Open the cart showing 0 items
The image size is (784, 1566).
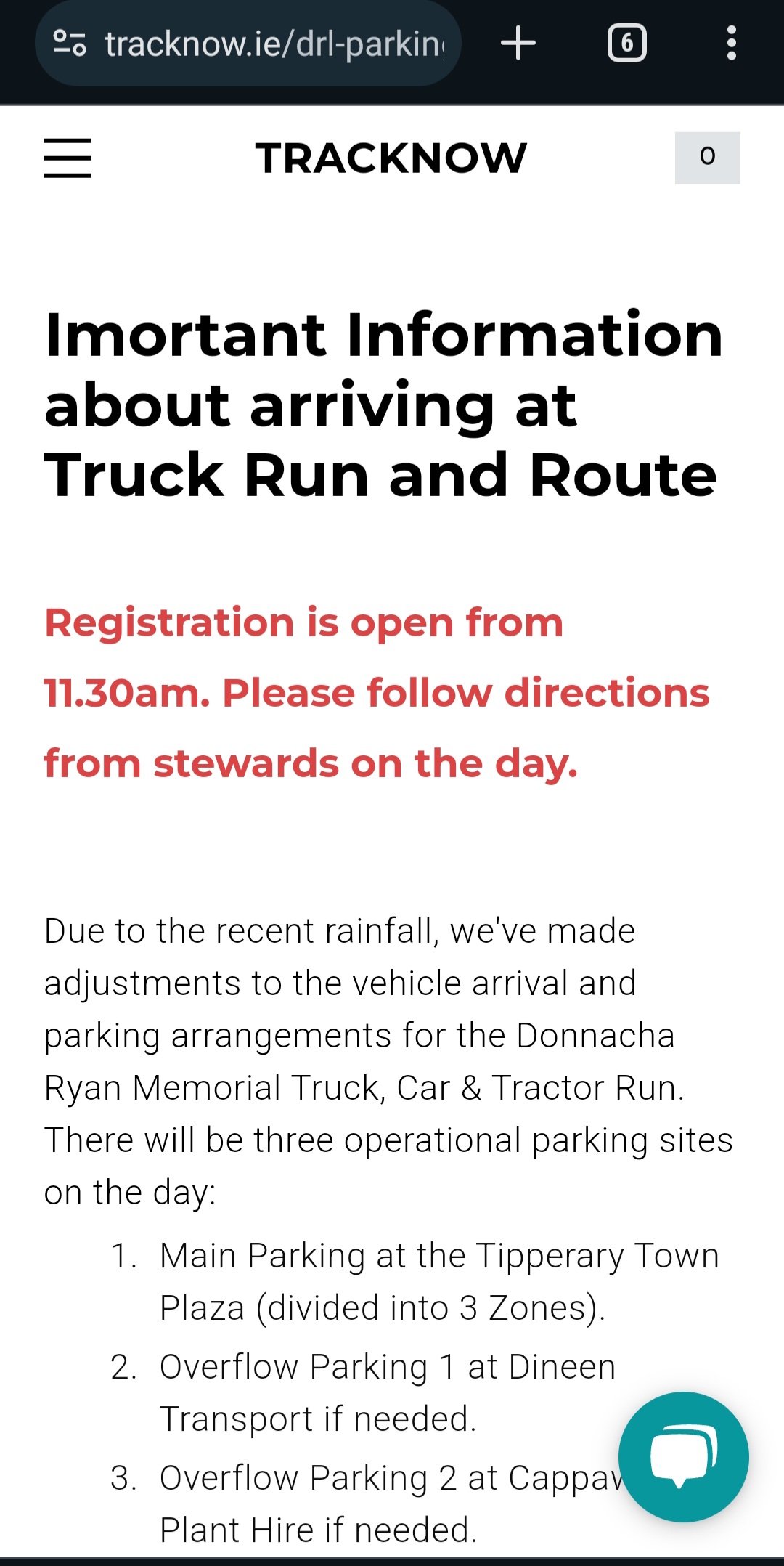[x=707, y=158]
